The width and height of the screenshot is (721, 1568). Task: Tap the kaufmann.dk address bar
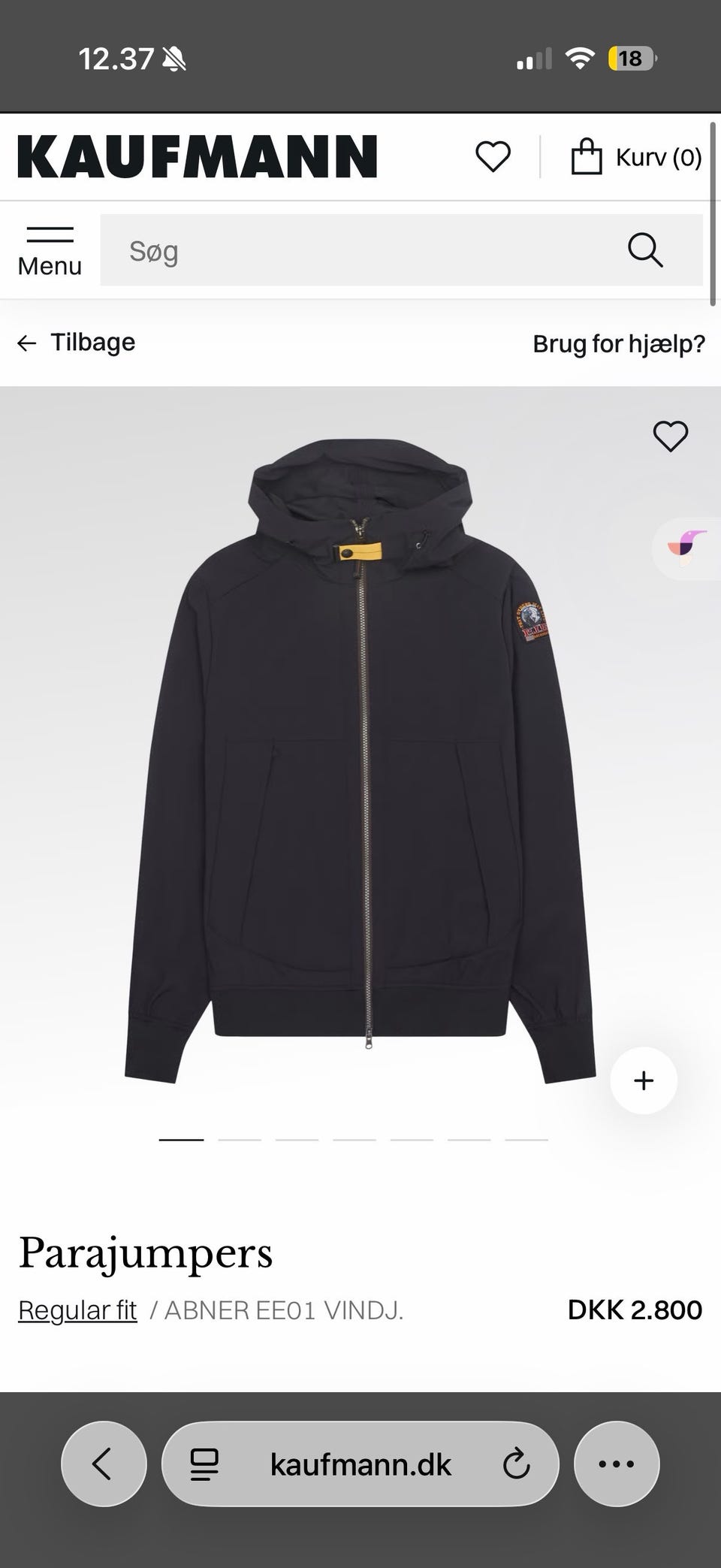click(360, 1464)
